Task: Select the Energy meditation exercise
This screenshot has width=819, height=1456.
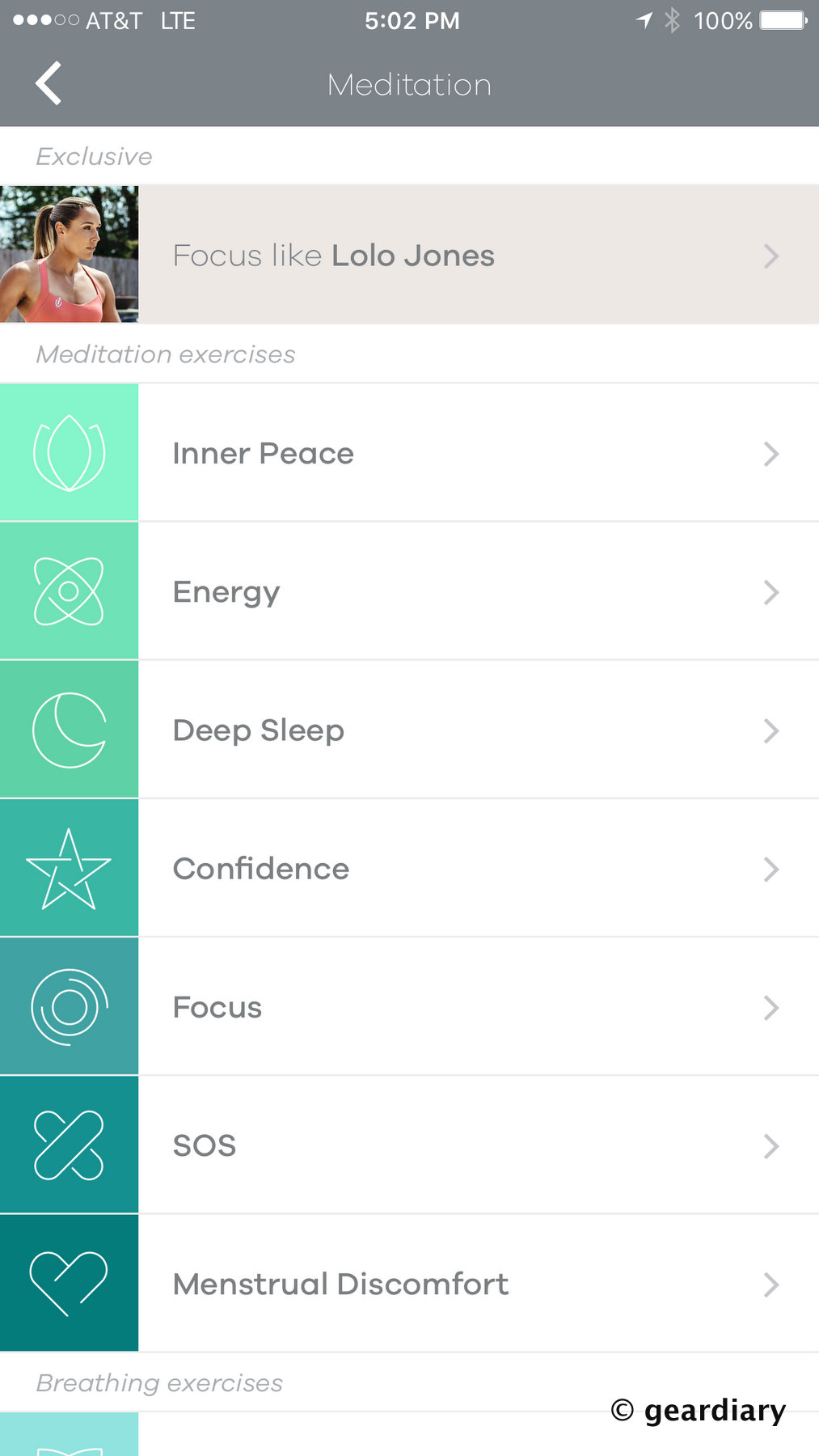Action: (409, 591)
